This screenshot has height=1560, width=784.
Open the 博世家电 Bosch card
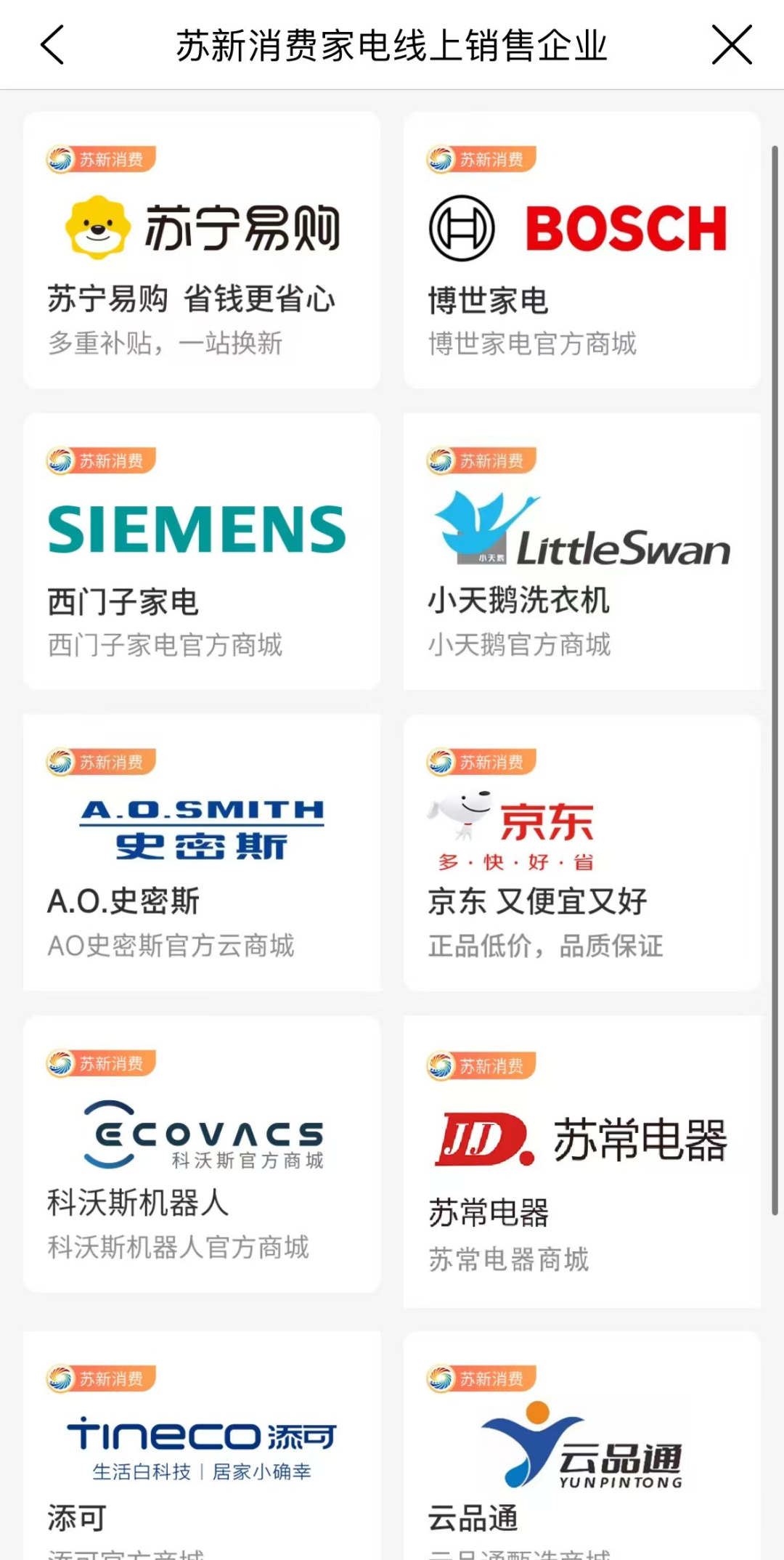pyautogui.click(x=582, y=251)
